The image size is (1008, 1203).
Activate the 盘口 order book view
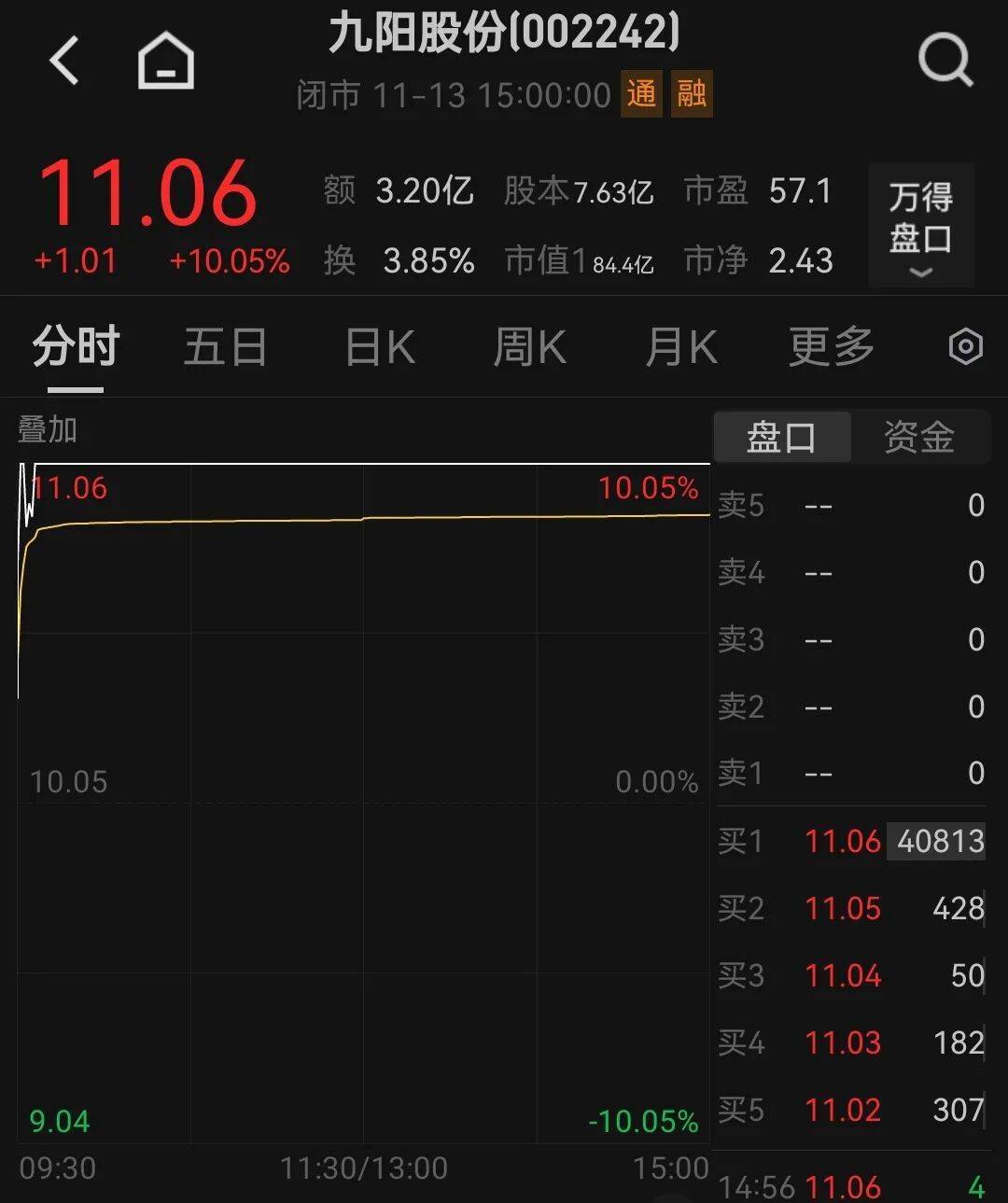point(782,437)
